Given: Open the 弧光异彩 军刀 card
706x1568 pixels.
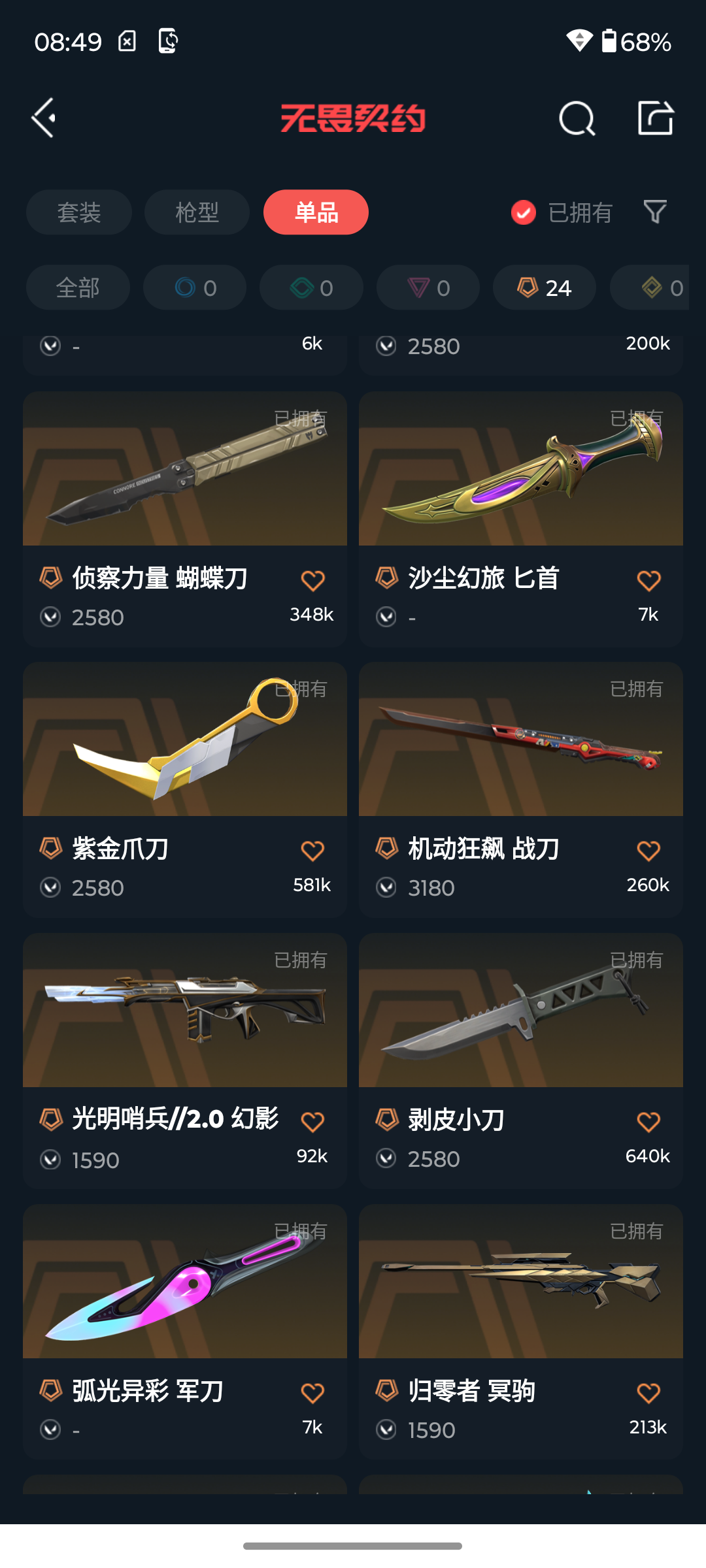Looking at the screenshot, I should coord(185,1332).
